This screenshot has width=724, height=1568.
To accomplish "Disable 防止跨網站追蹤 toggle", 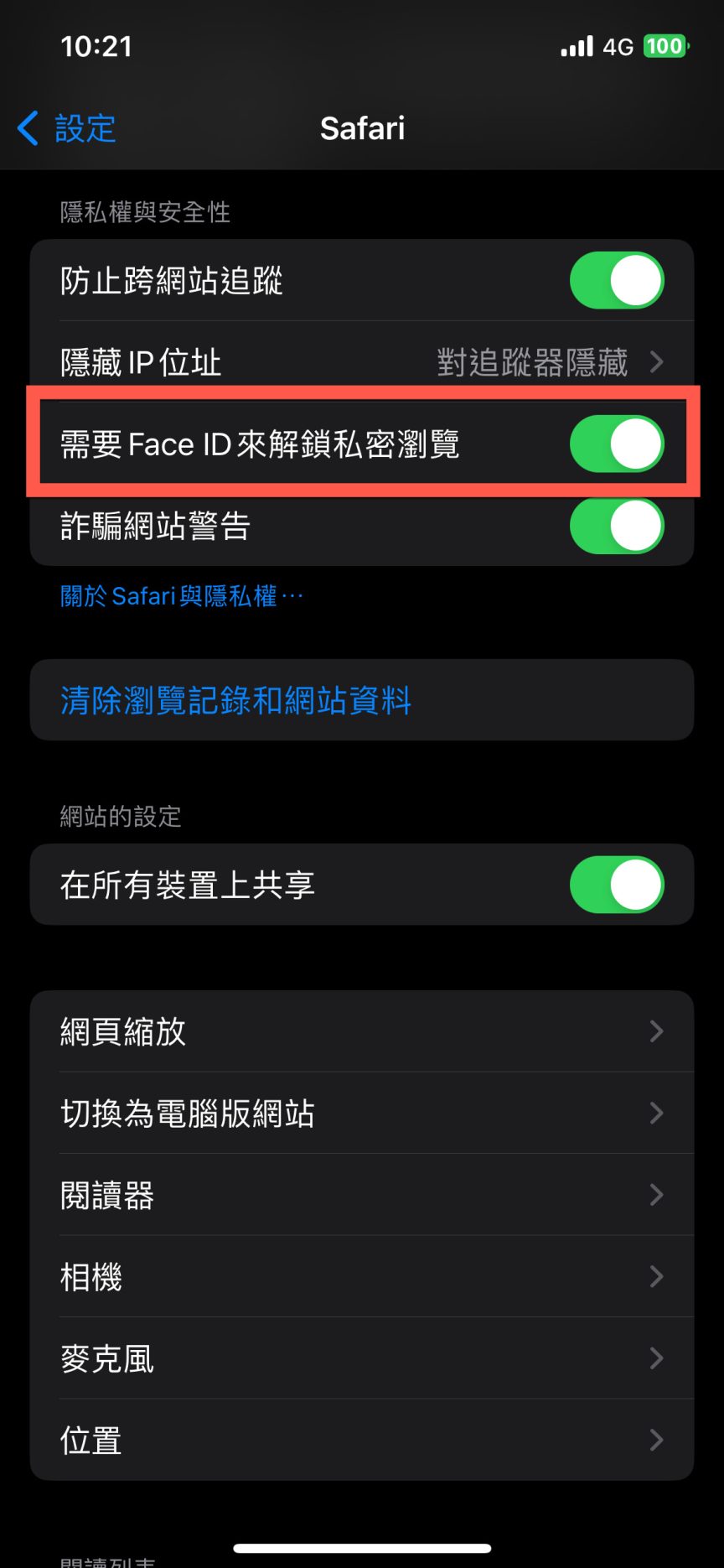I will [617, 280].
